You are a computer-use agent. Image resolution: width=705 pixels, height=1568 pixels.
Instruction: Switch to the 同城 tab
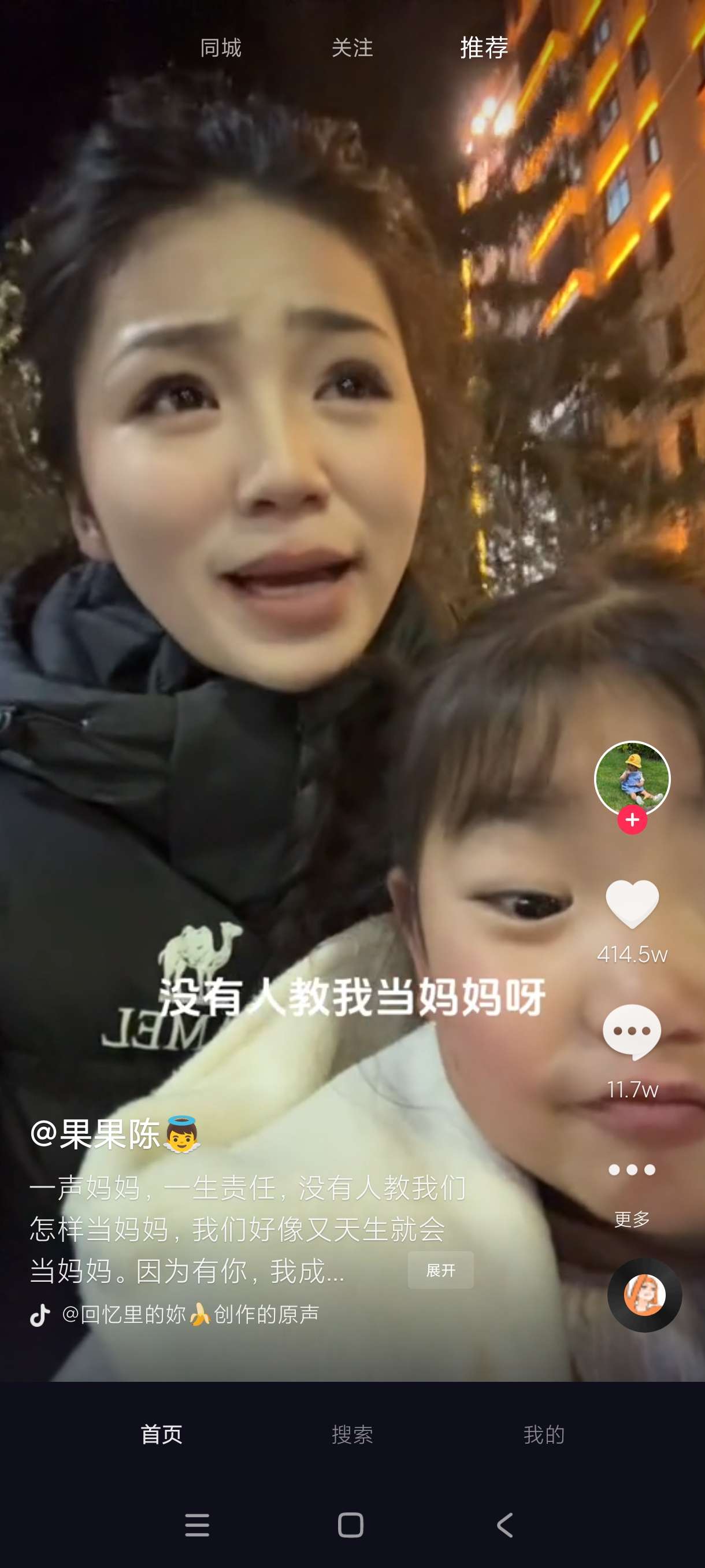(221, 47)
